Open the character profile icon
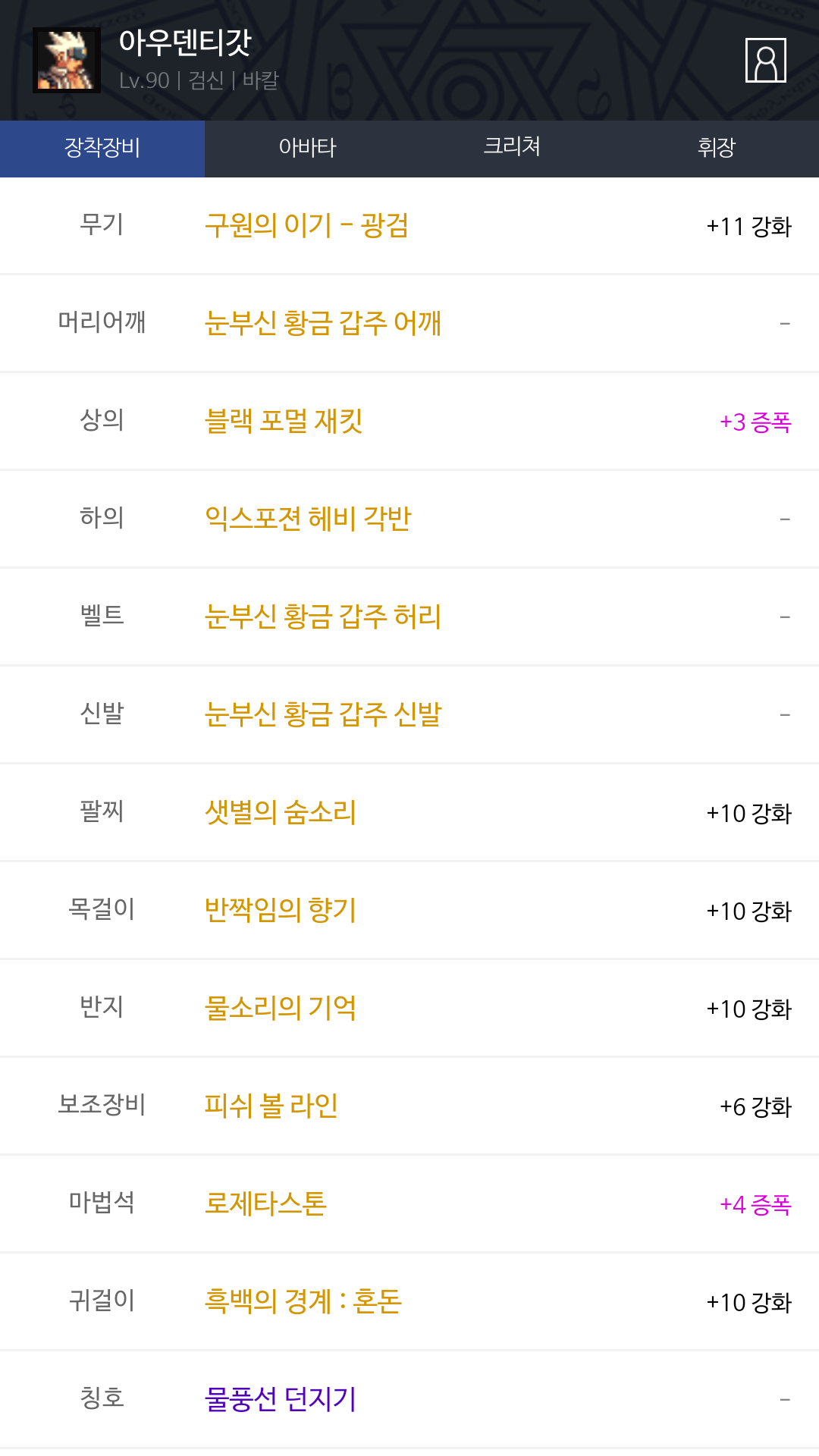 tap(765, 60)
